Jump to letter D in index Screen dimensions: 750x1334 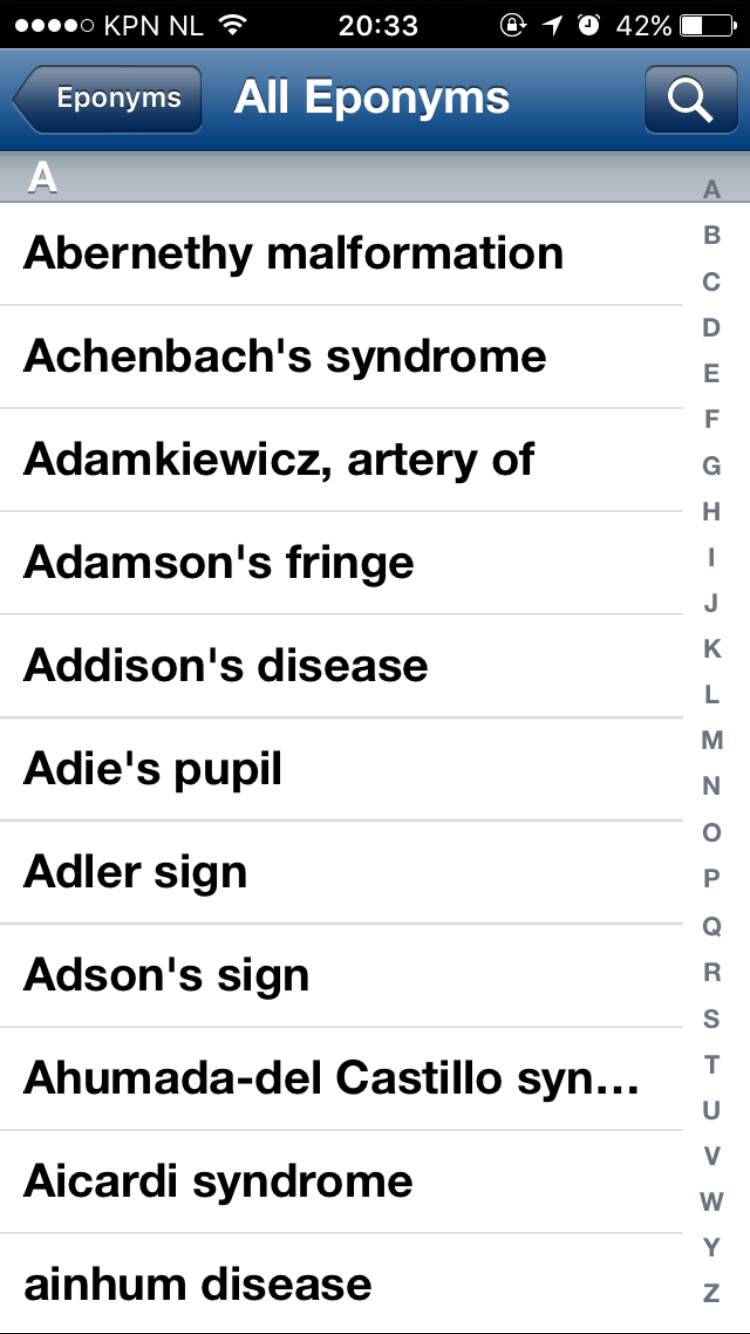pos(712,327)
